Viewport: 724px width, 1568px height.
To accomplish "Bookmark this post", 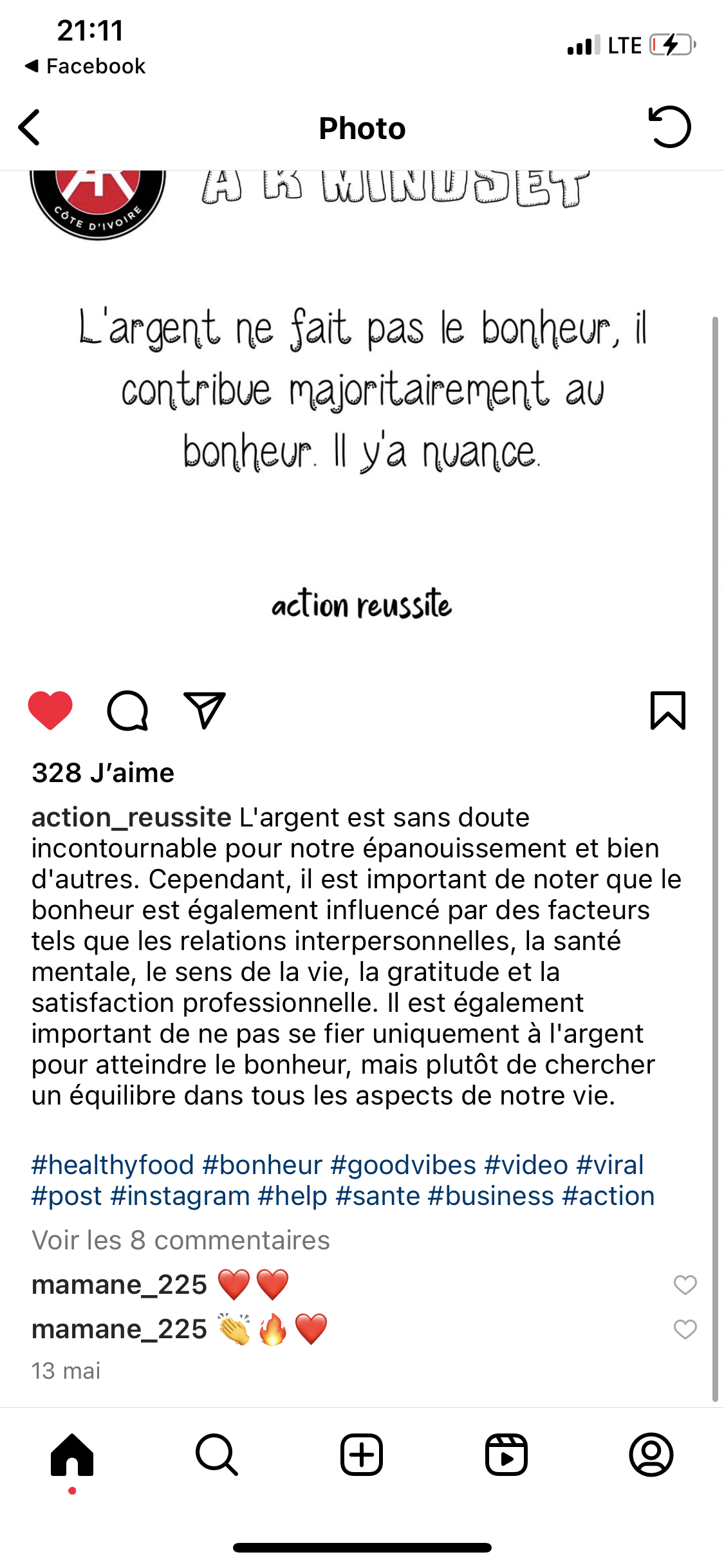I will [668, 711].
